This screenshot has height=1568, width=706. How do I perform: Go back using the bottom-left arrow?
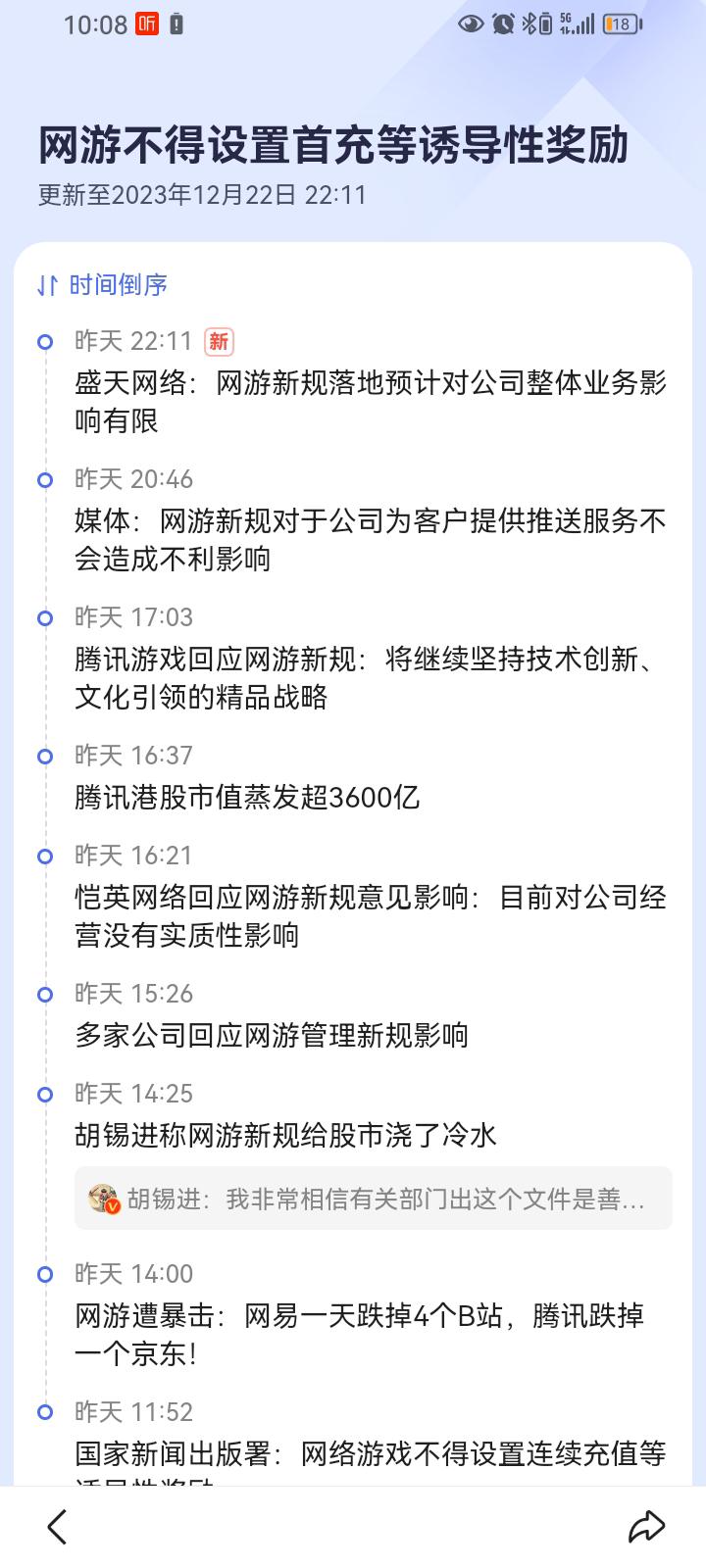(x=57, y=1526)
